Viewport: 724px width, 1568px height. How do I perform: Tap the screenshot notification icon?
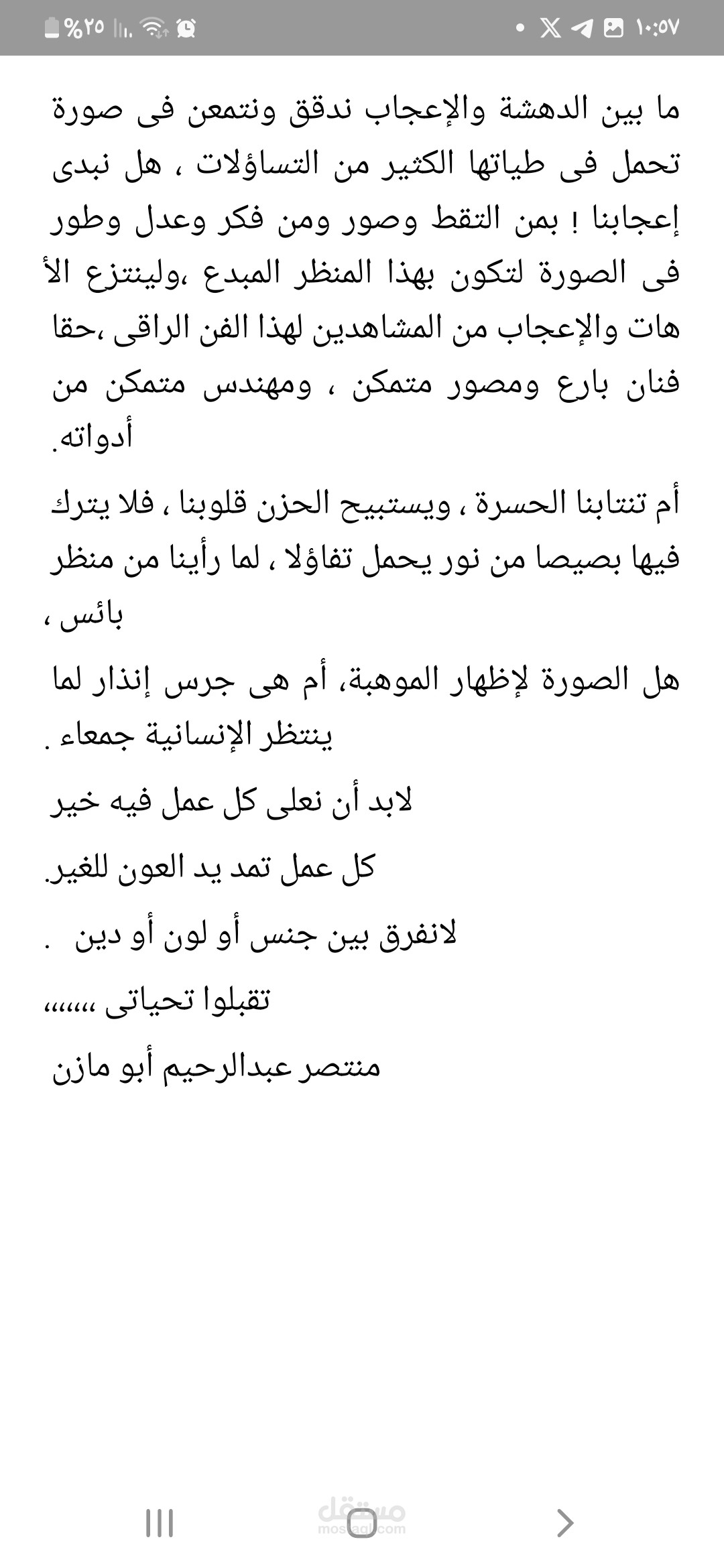pyautogui.click(x=613, y=27)
